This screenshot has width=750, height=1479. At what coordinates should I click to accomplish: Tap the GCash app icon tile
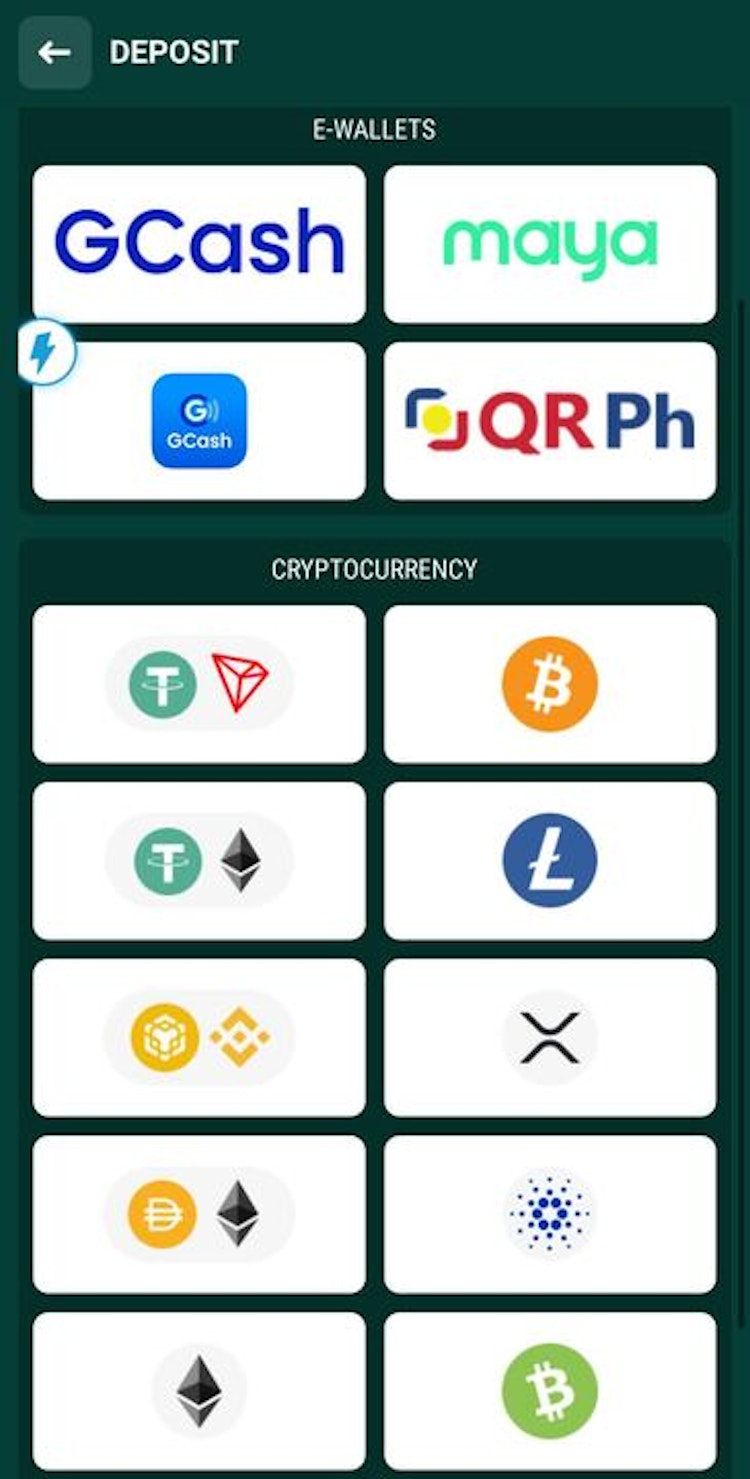199,419
